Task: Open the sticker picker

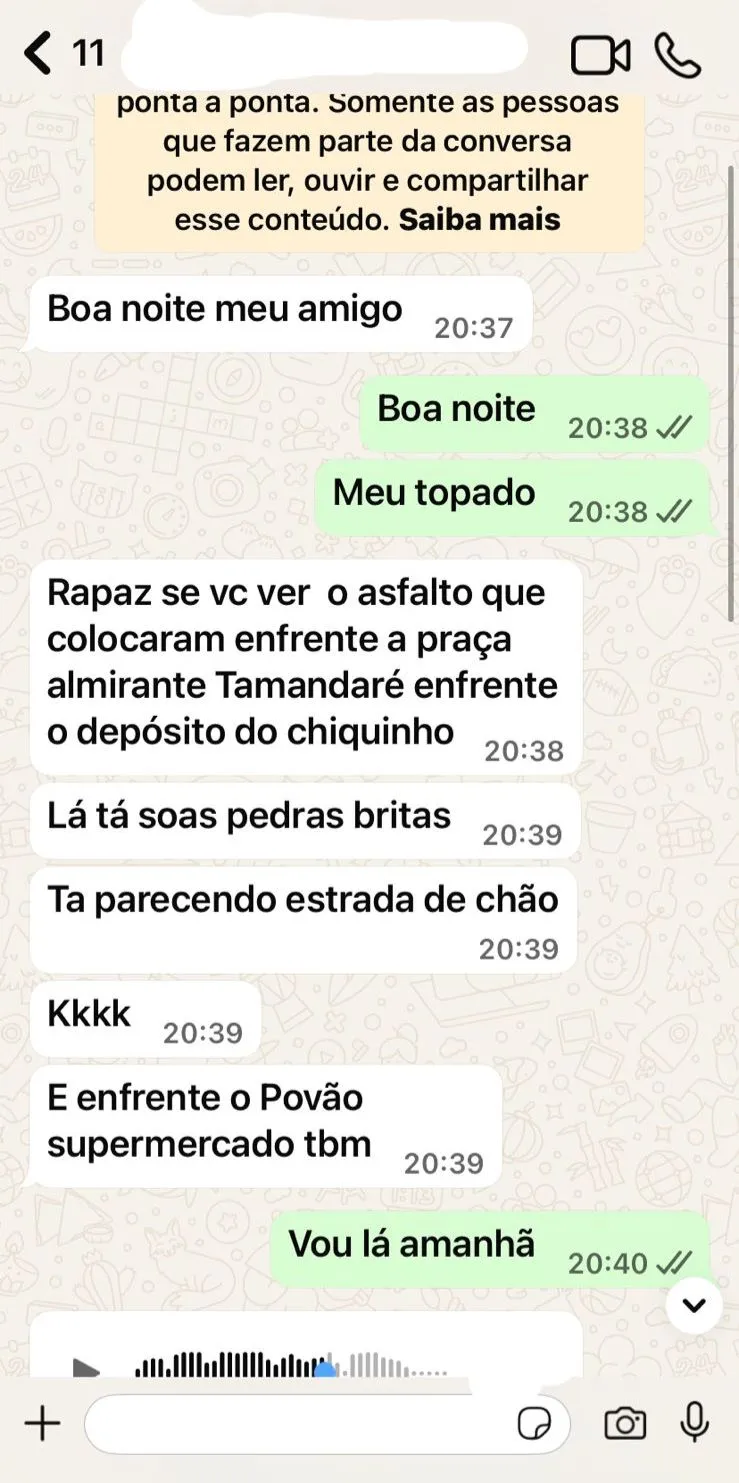Action: coord(535,1423)
